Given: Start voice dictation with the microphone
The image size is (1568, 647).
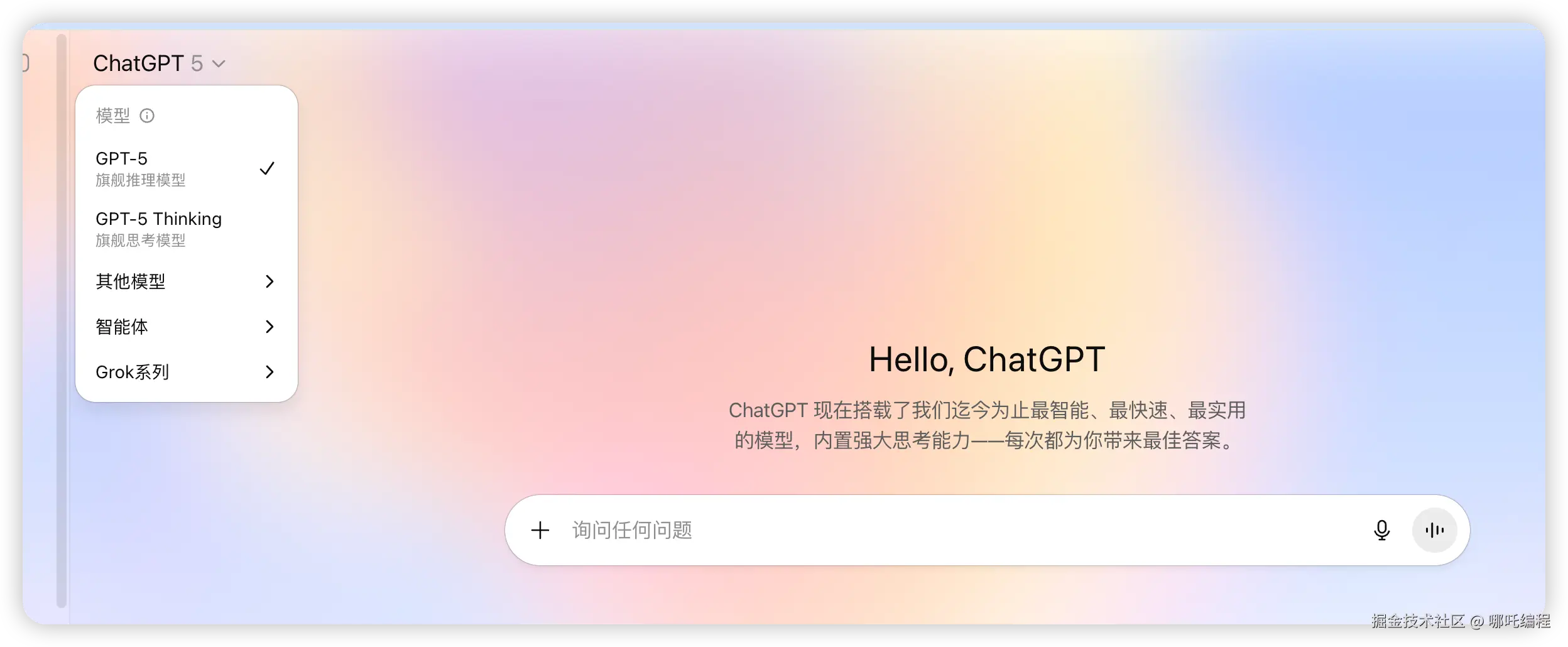Looking at the screenshot, I should 1381,530.
